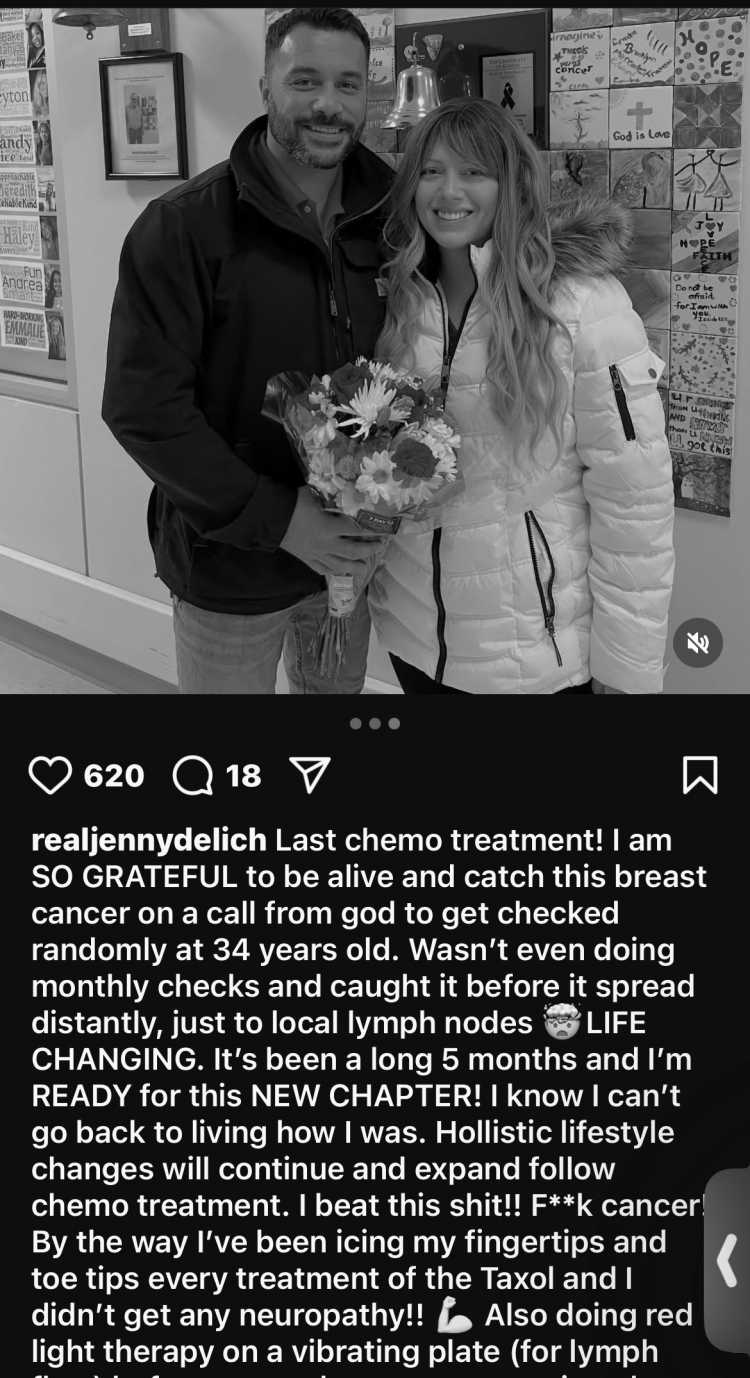
Task: Unmute the video sound
Action: [x=697, y=642]
